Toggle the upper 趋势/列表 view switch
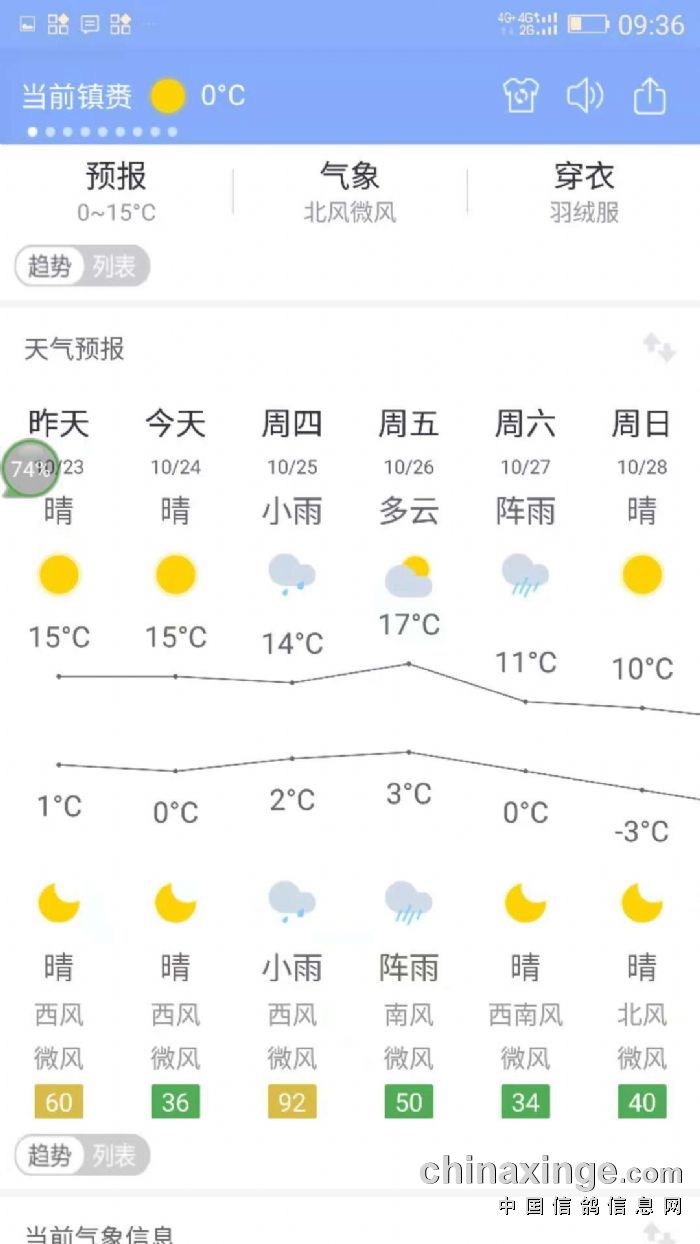 (x=82, y=266)
